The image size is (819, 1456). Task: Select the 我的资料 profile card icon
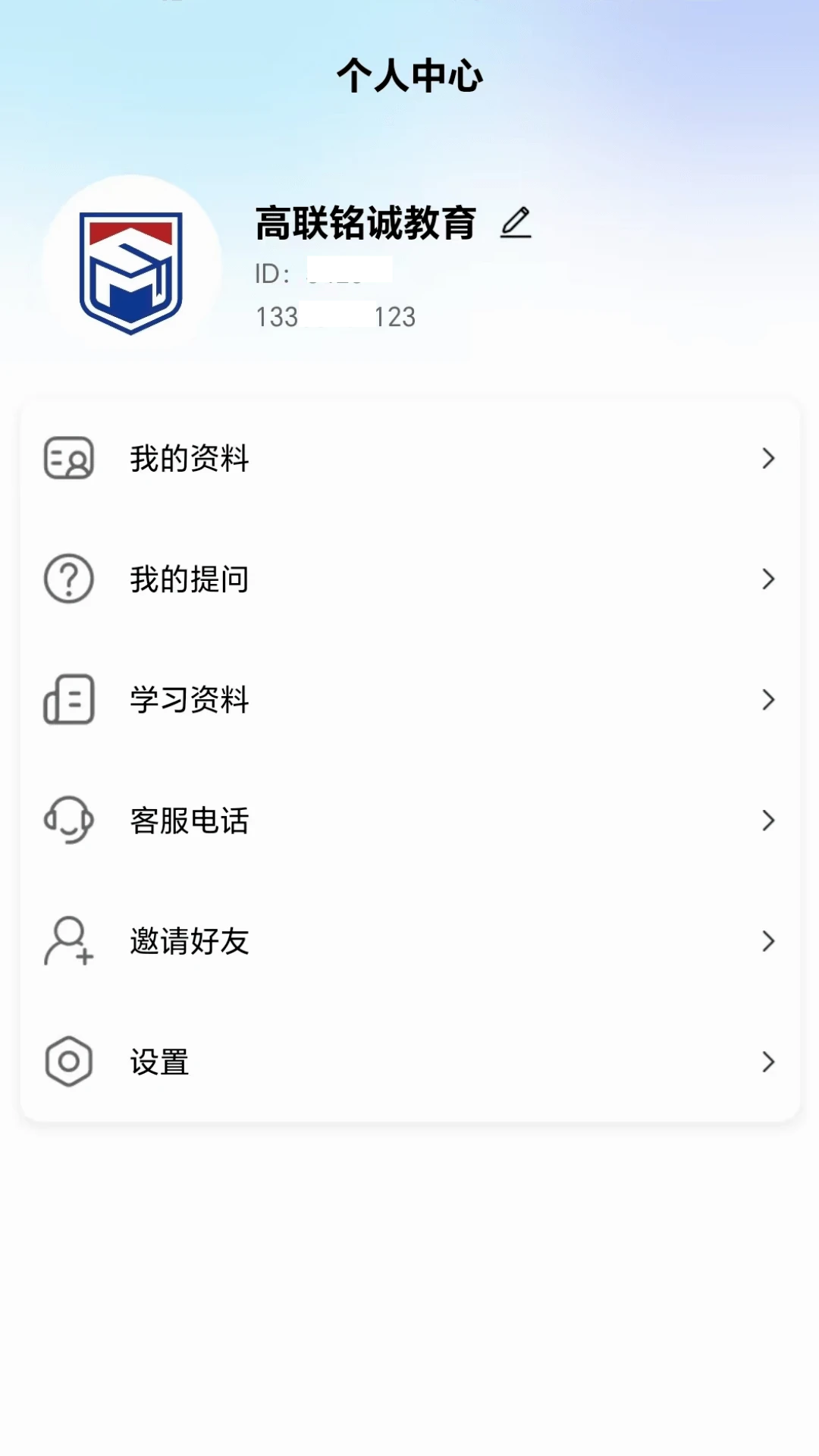point(67,458)
